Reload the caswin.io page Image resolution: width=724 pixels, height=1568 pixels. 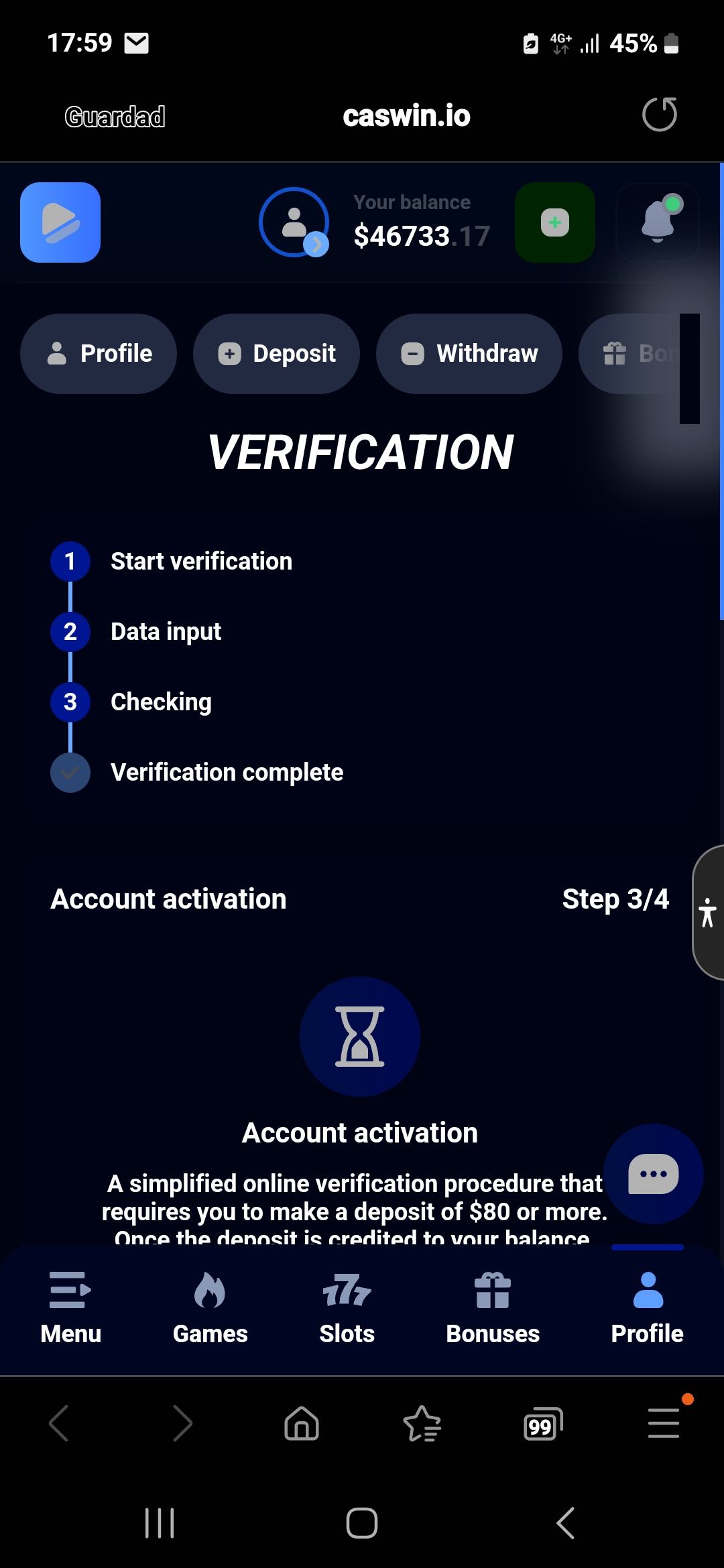659,115
